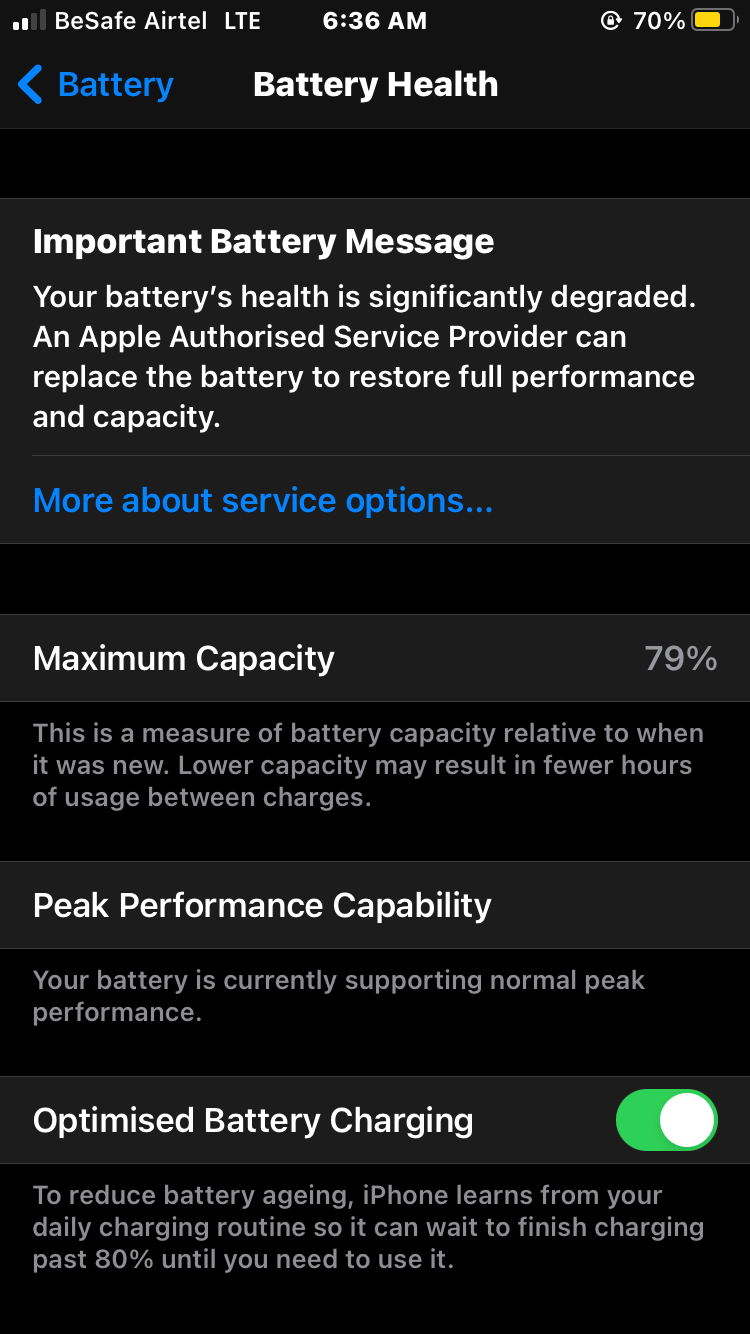This screenshot has width=750, height=1334.
Task: Tap the clock showing 6:36 AM
Action: [x=374, y=20]
